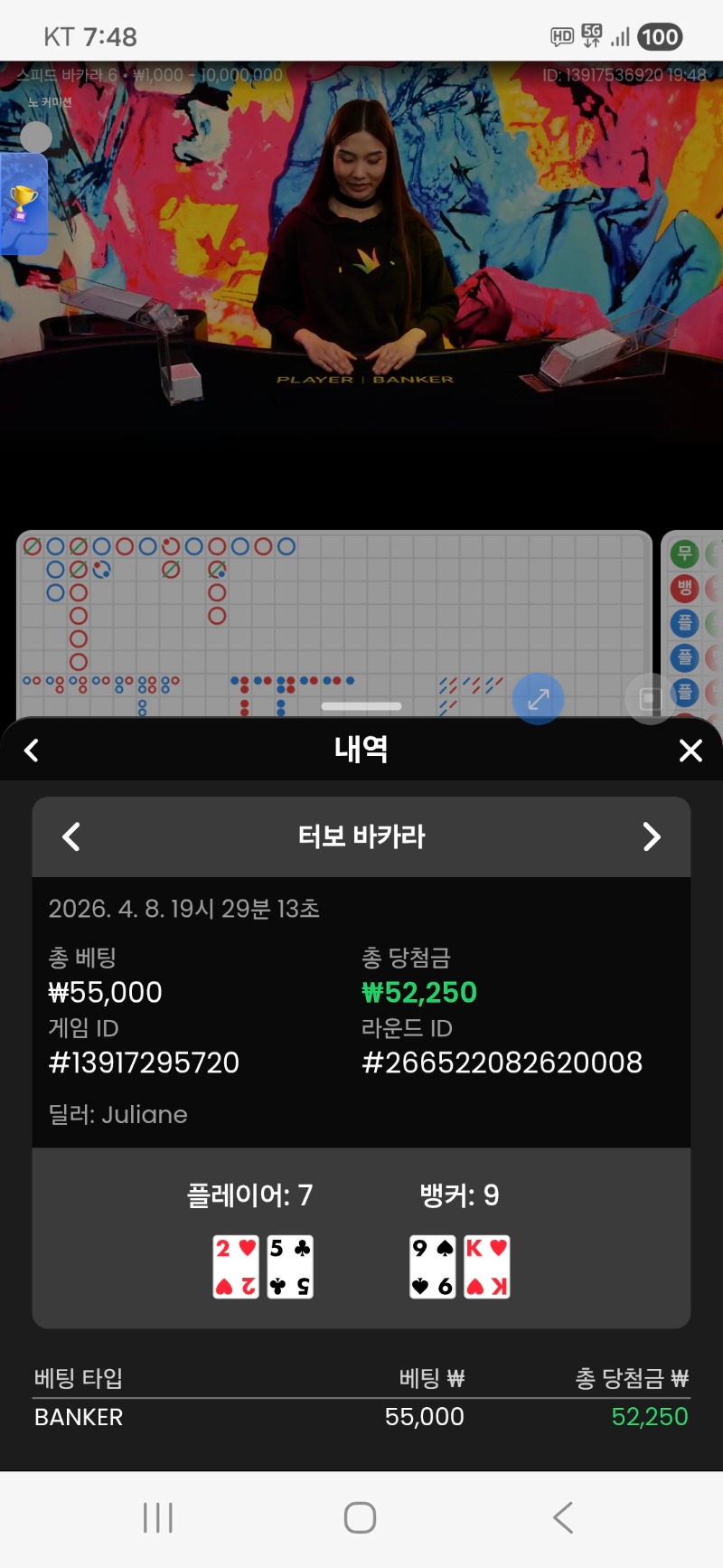Expand the roadmap with the blue arrow button
Viewport: 723px width, 1568px height.
pos(538,699)
